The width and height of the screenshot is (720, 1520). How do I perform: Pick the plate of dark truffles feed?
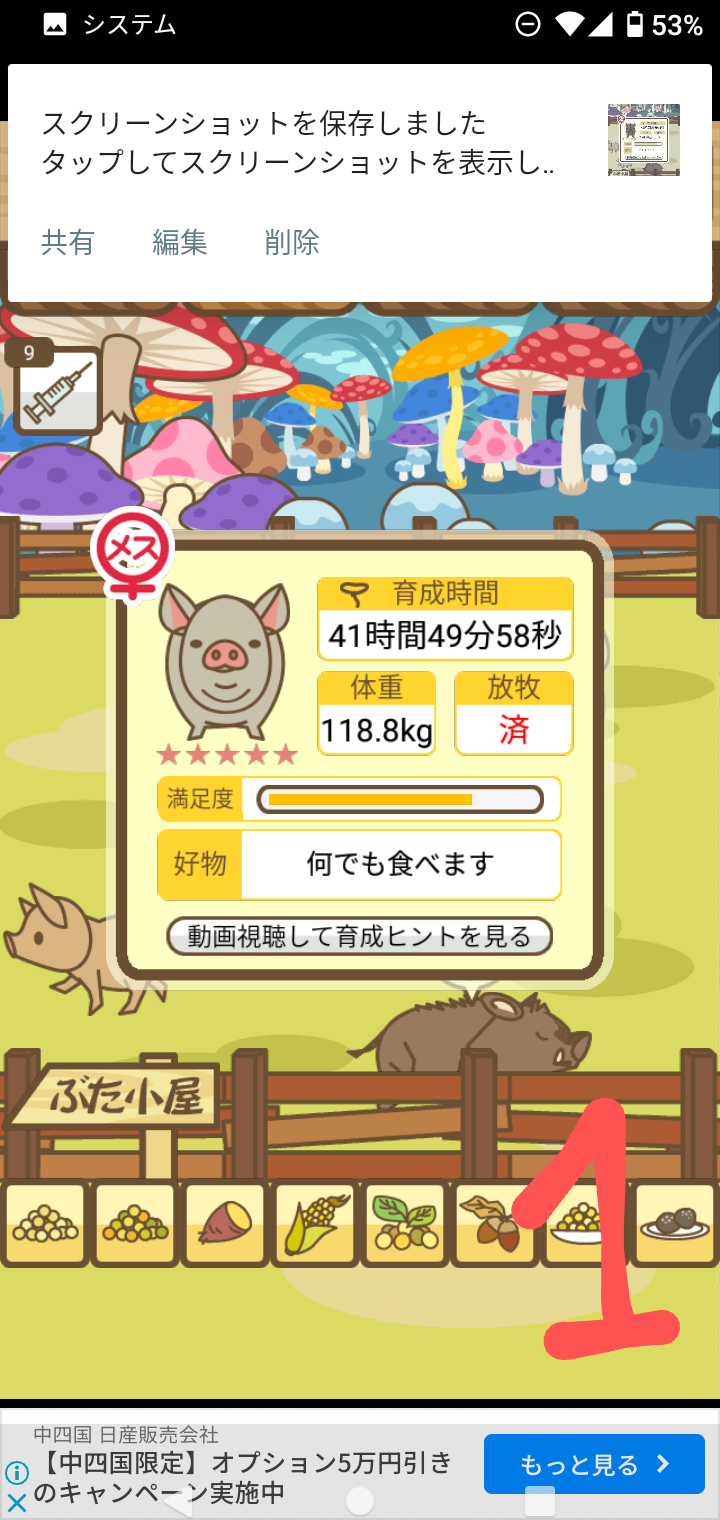point(674,1224)
